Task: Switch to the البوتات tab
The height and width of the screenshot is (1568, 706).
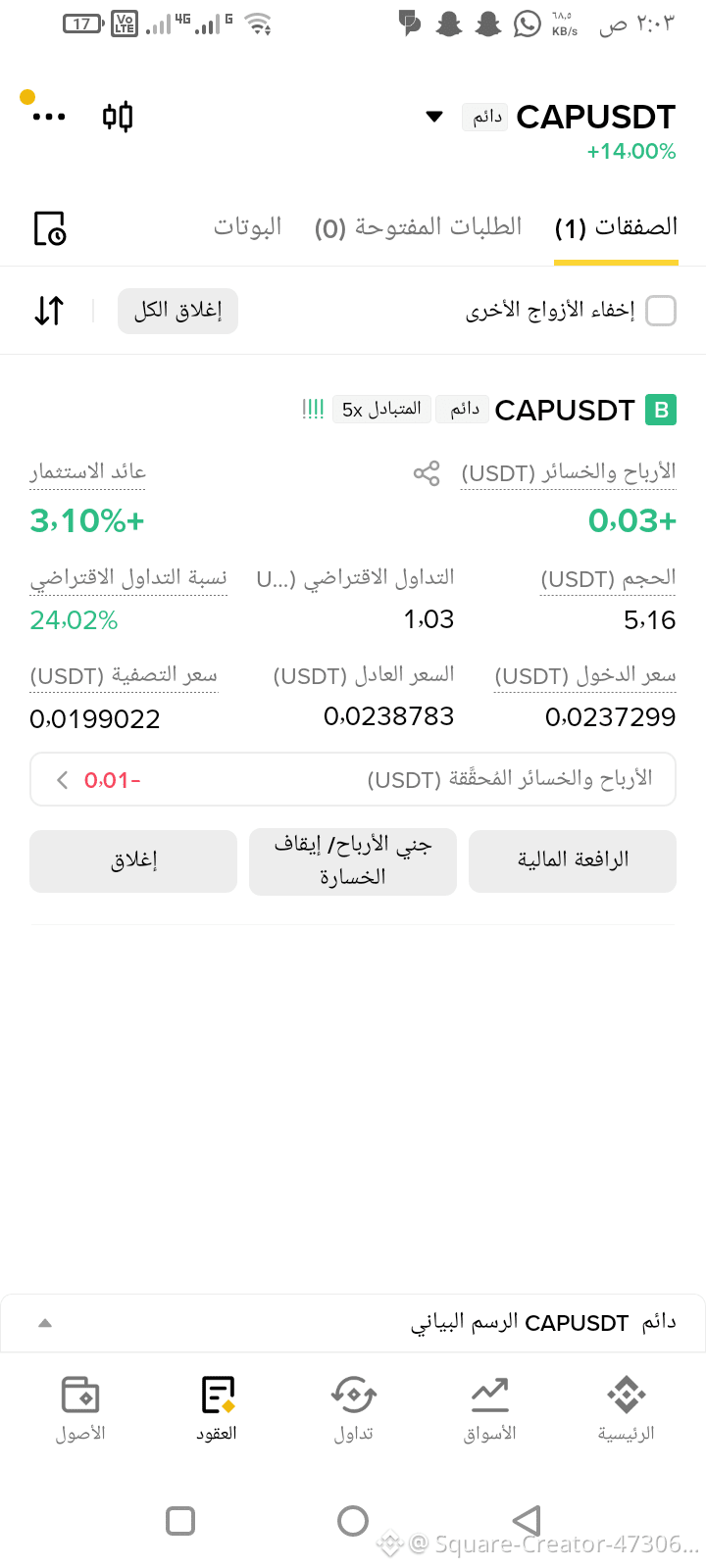Action: (x=247, y=227)
